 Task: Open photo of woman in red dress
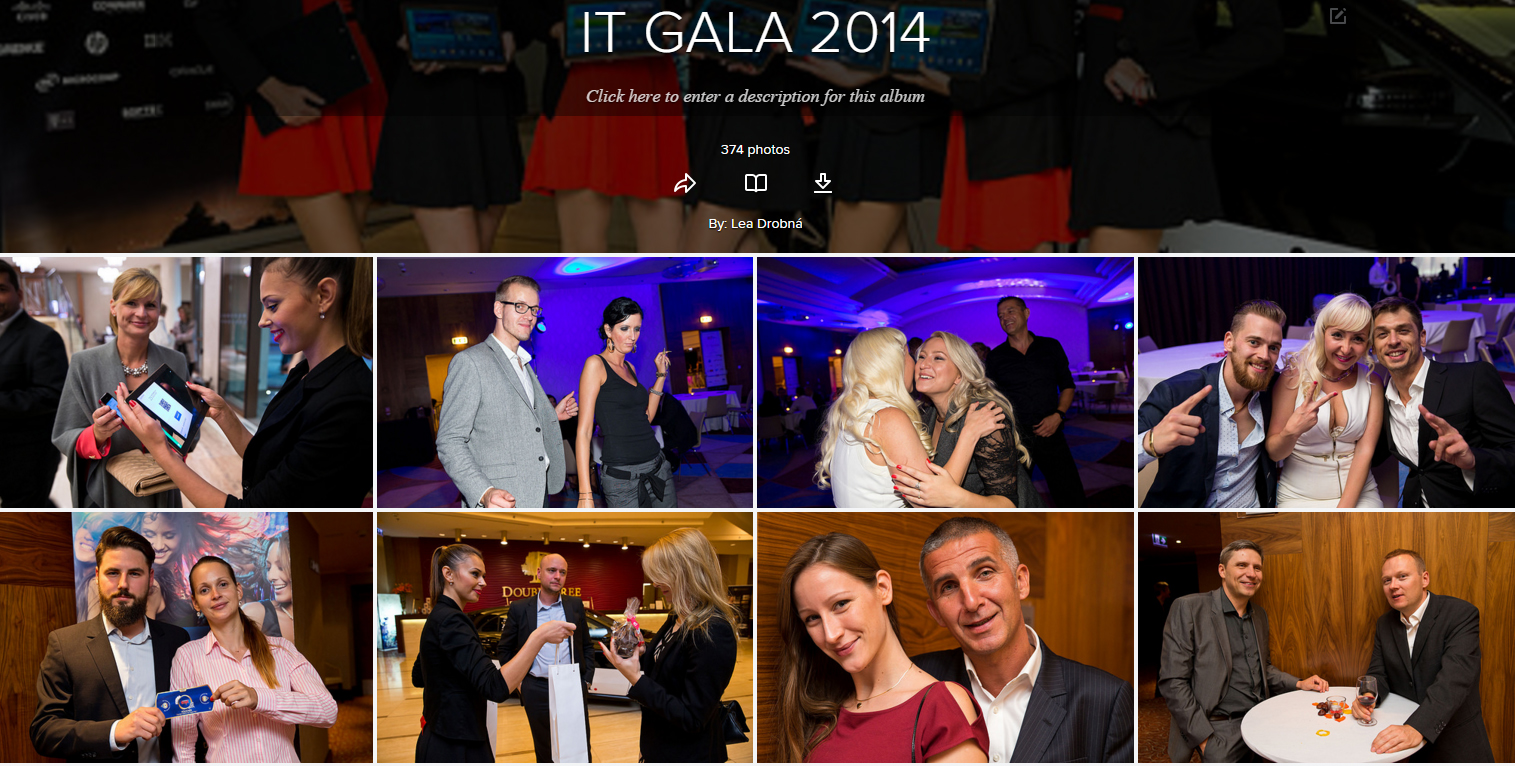(945, 638)
